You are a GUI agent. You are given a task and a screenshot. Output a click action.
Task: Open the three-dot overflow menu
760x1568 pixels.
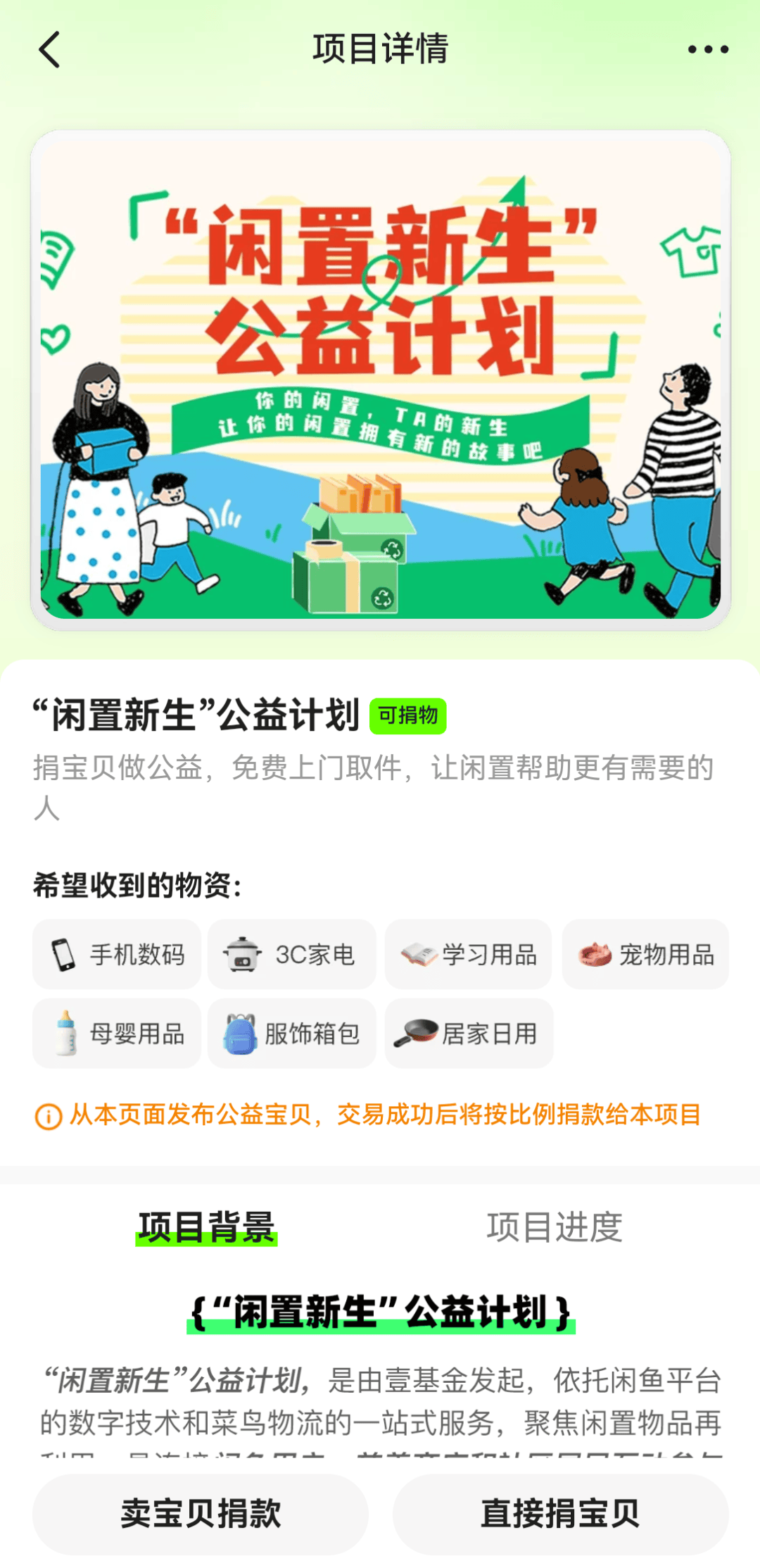click(x=708, y=49)
